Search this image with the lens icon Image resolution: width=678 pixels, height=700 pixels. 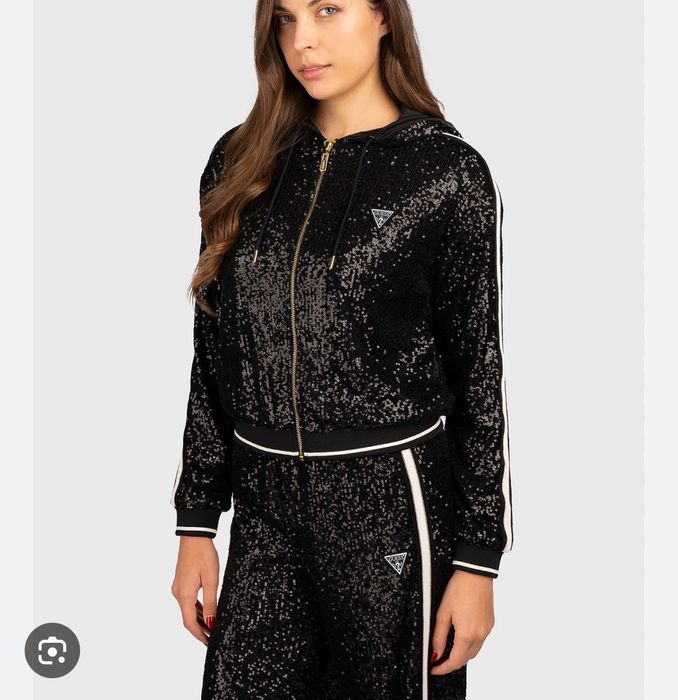pyautogui.click(x=52, y=651)
